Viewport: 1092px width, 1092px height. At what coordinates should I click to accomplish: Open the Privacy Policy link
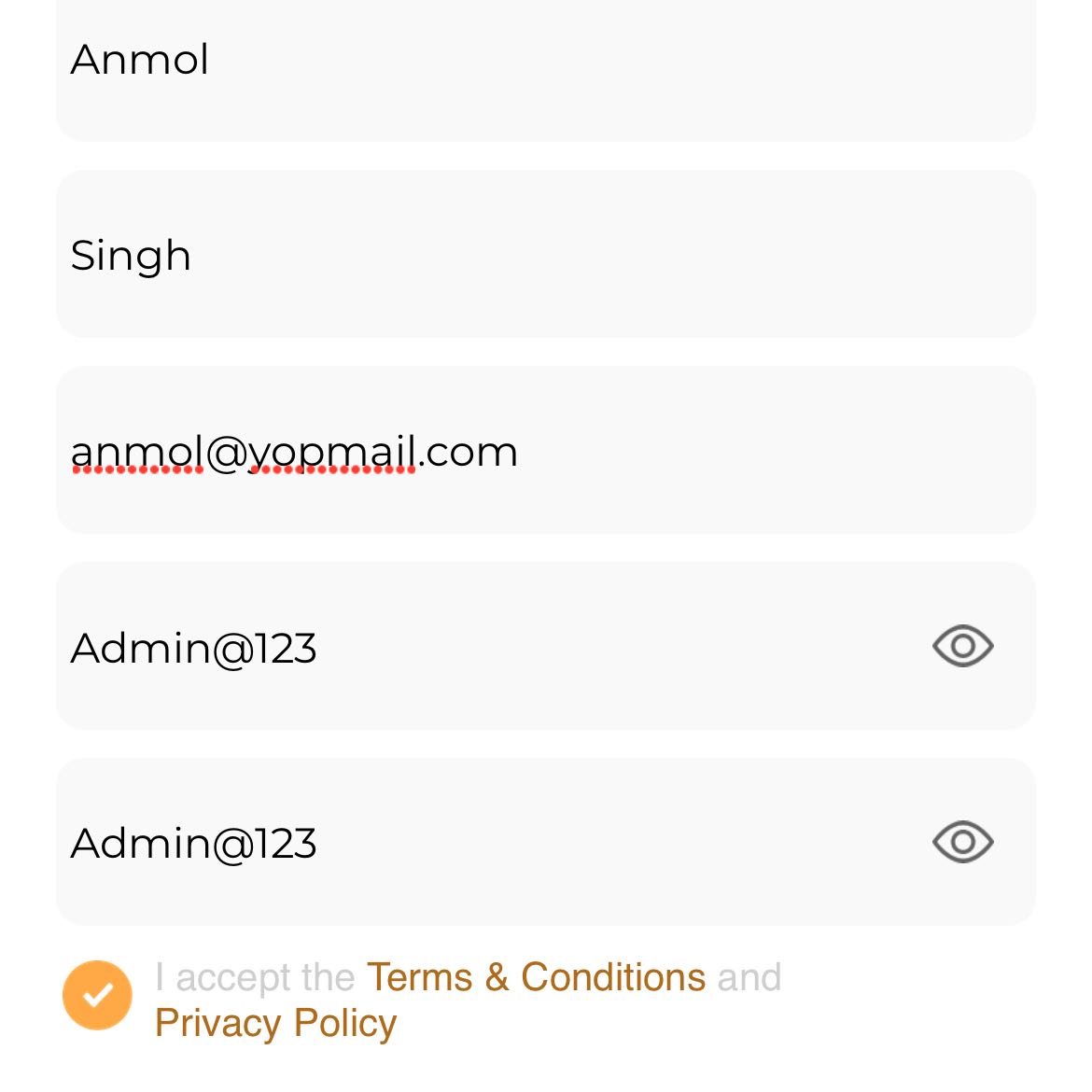275,1023
